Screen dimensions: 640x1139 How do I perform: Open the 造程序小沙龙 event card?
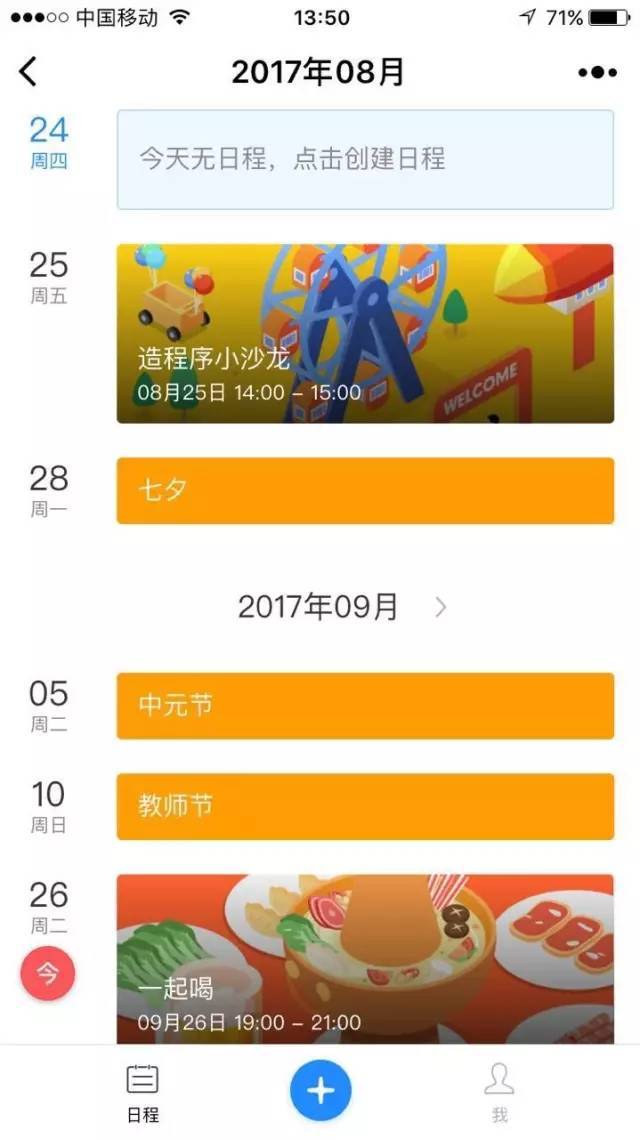click(x=365, y=334)
